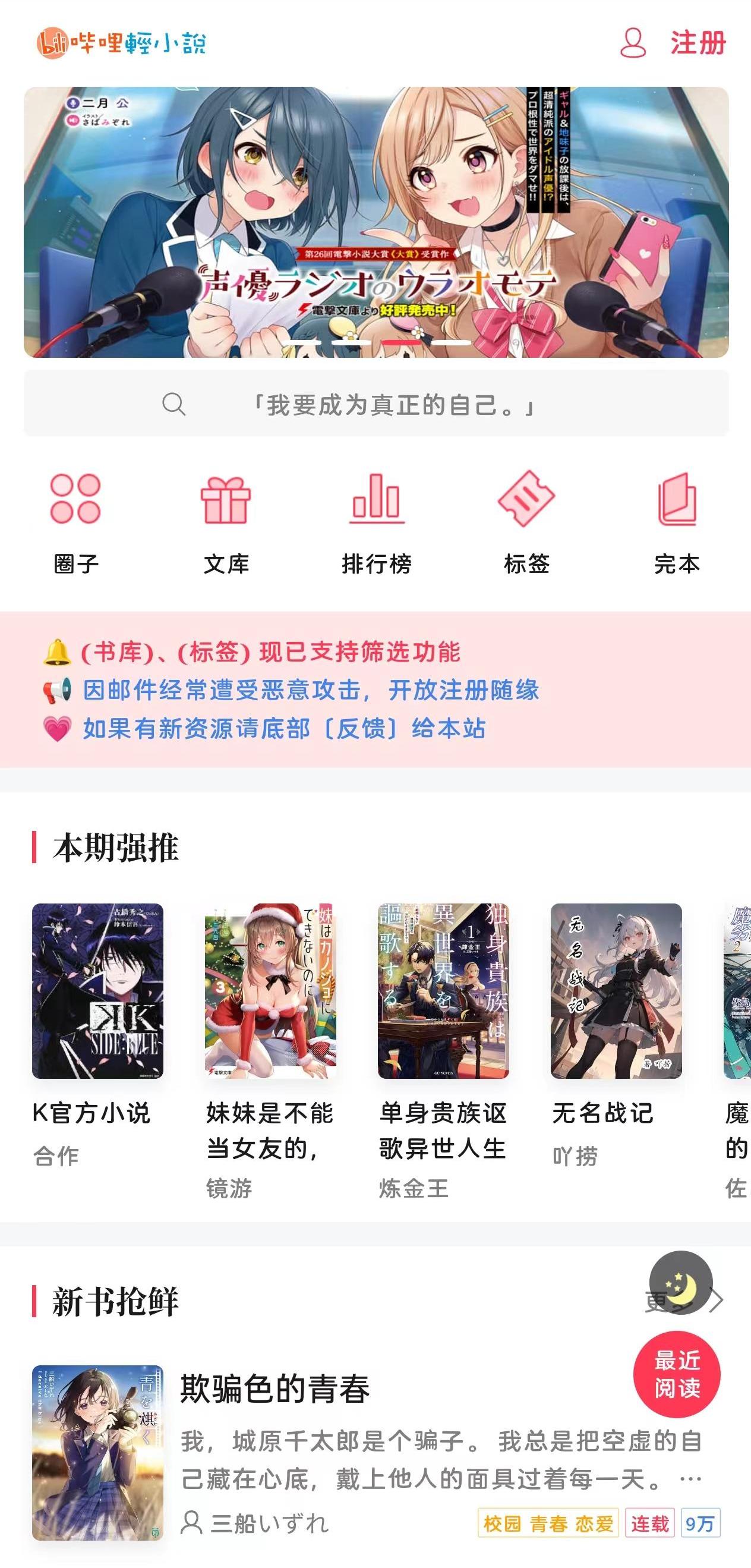
Task: Click the 注册 registration link
Action: pyautogui.click(x=698, y=43)
